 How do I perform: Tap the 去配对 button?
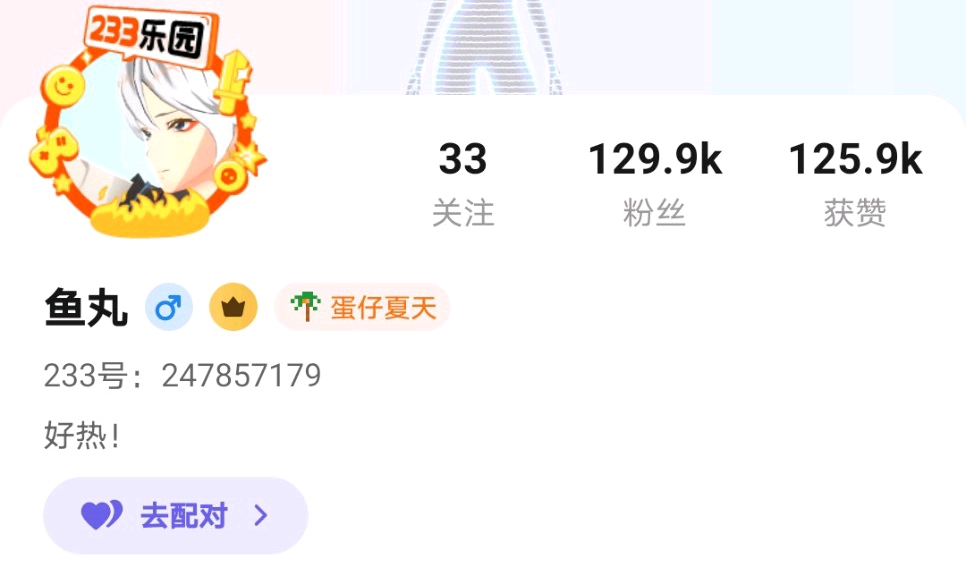175,516
